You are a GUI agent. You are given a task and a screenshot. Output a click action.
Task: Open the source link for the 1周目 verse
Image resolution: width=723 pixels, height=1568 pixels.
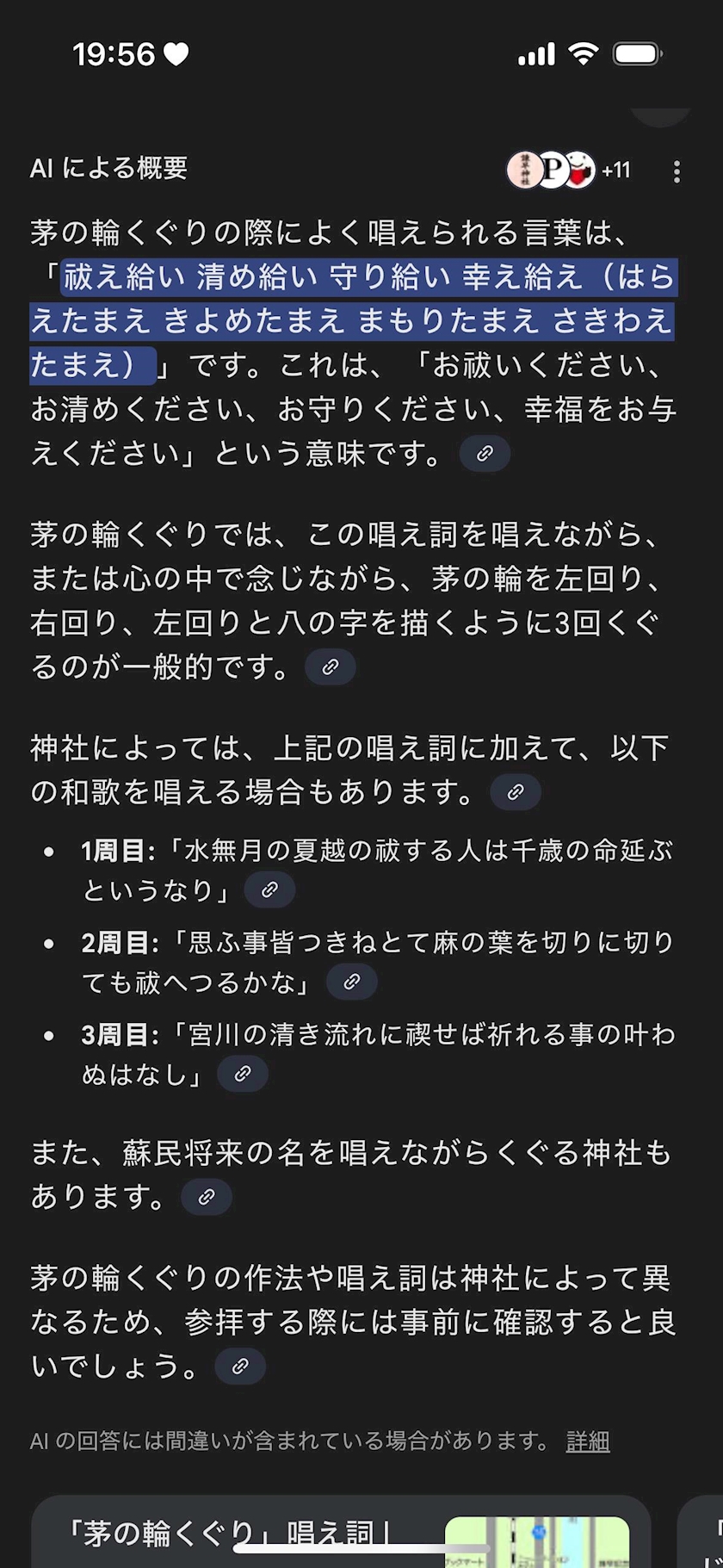point(269,890)
